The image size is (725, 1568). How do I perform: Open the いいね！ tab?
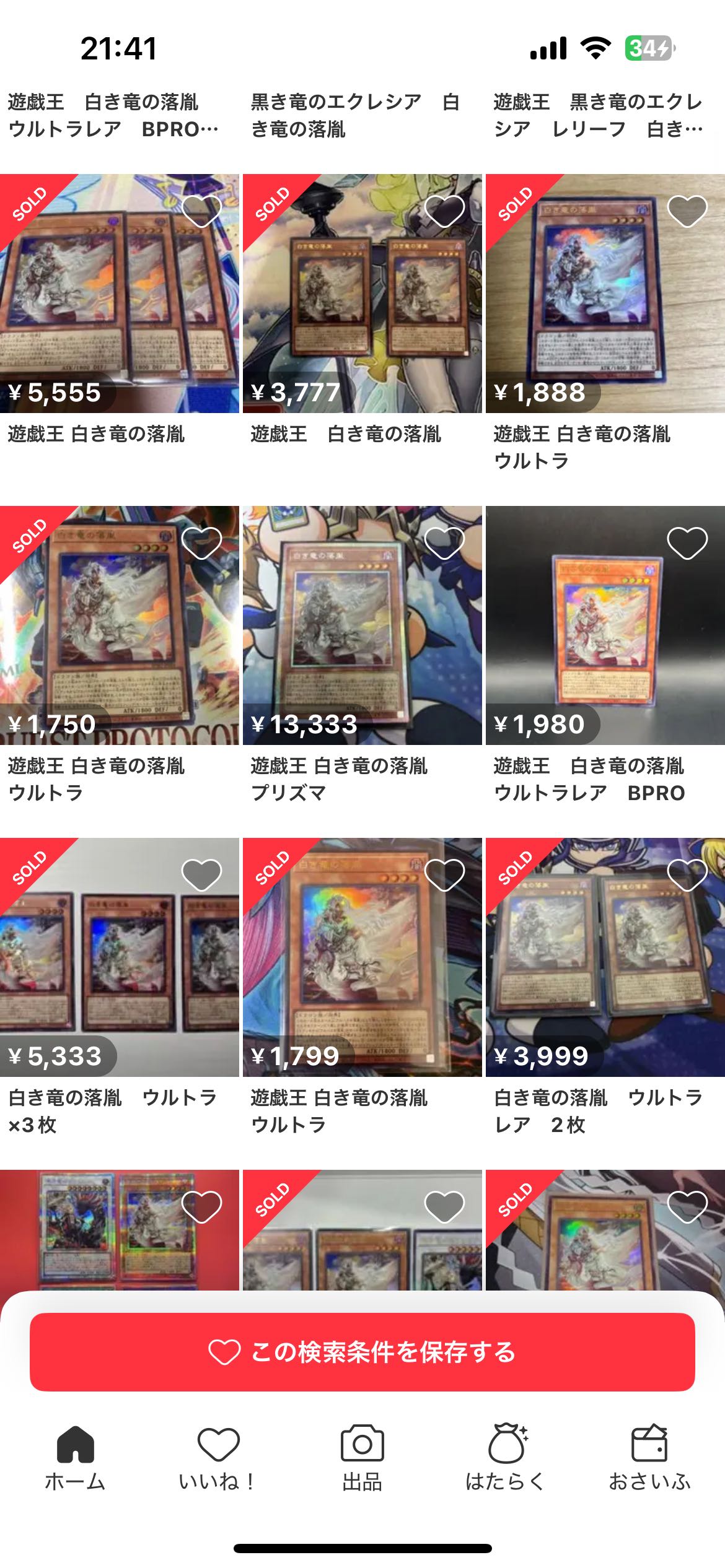[x=218, y=1457]
